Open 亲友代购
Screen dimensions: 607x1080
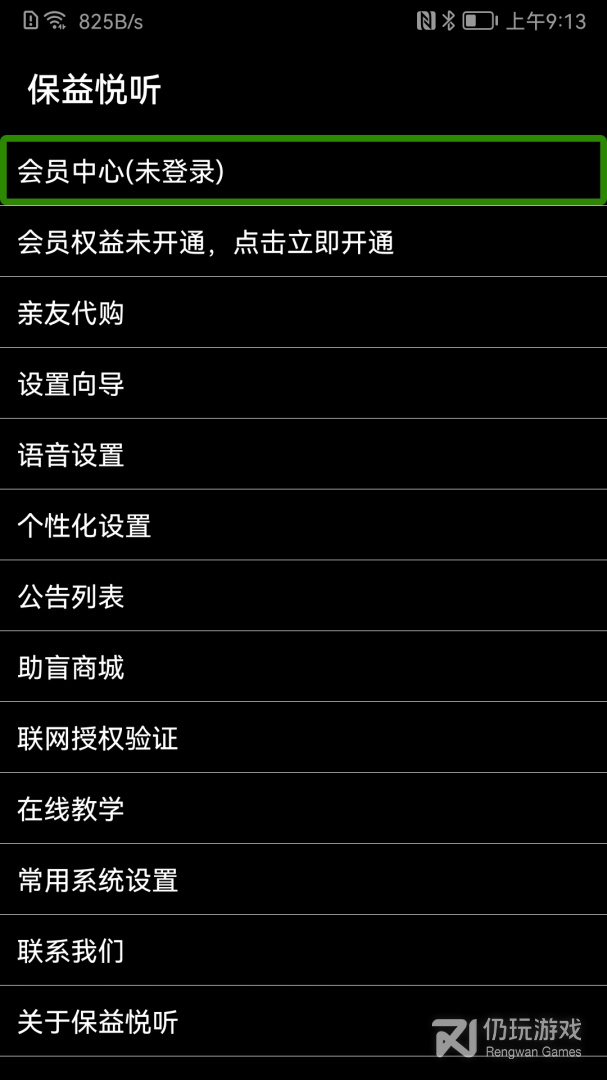coord(303,313)
